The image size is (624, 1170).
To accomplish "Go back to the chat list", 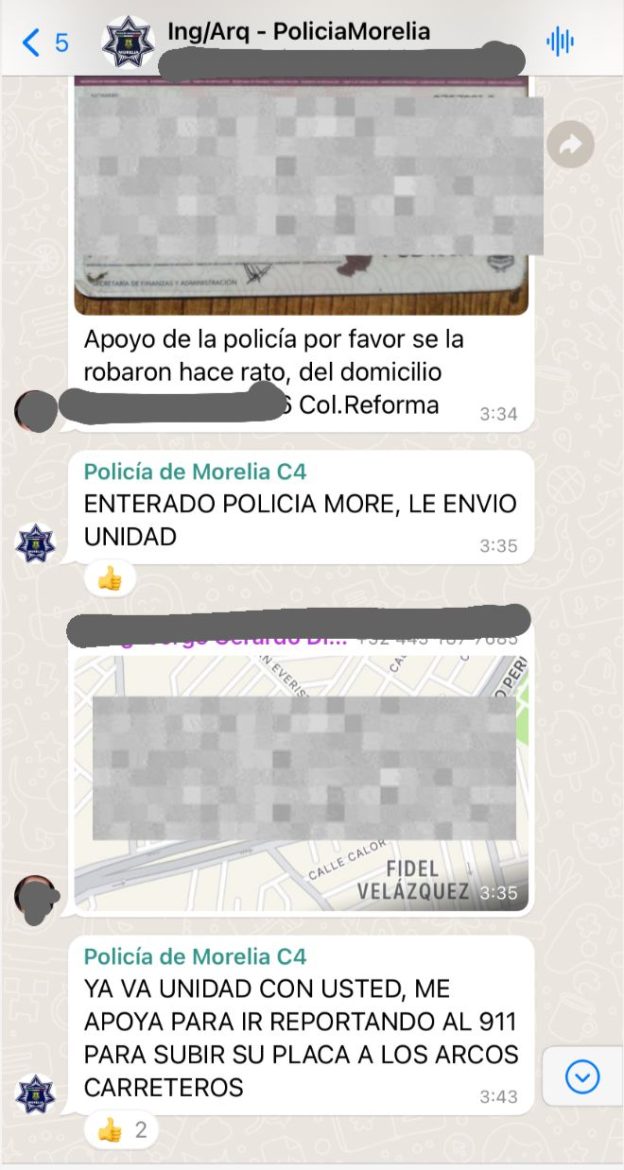I will point(44,42).
